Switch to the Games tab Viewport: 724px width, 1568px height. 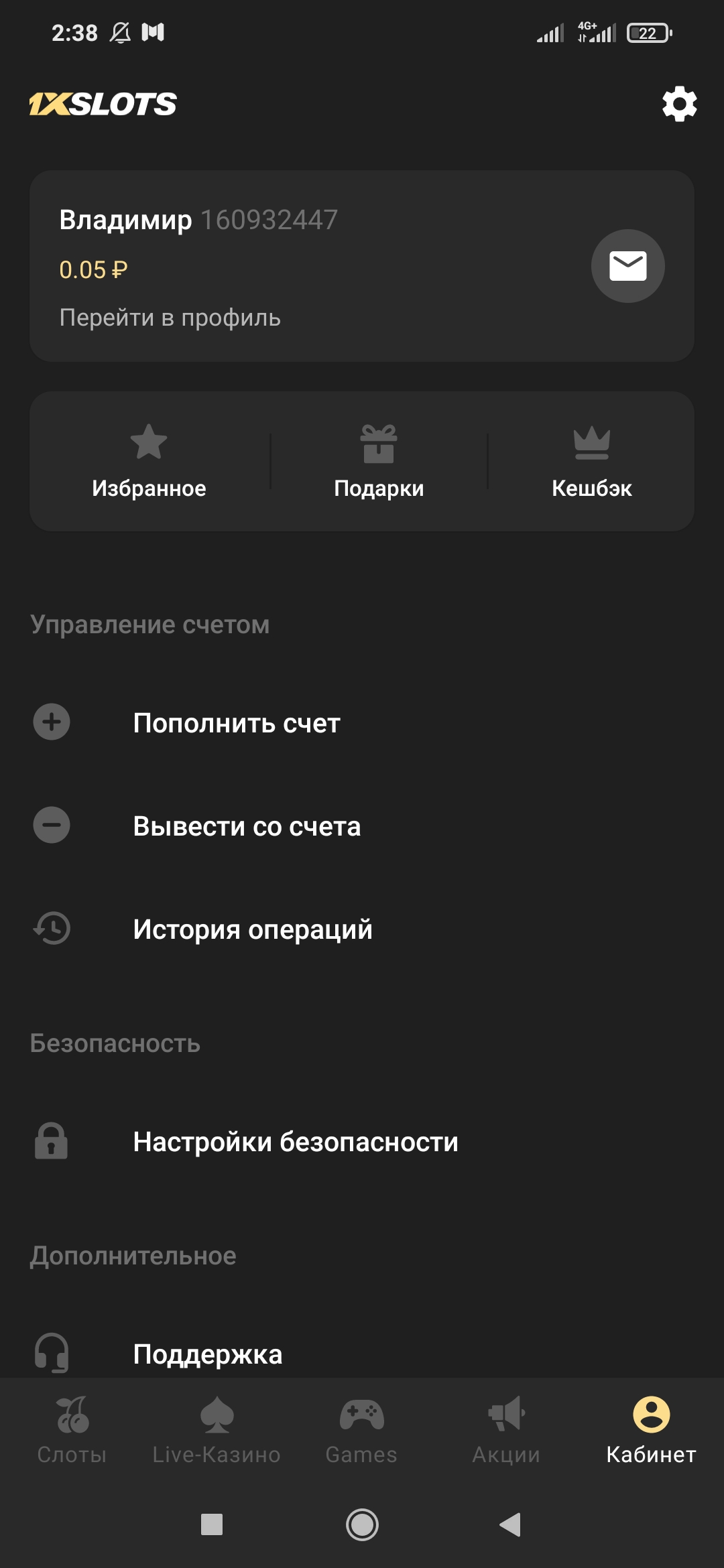[x=361, y=1431]
